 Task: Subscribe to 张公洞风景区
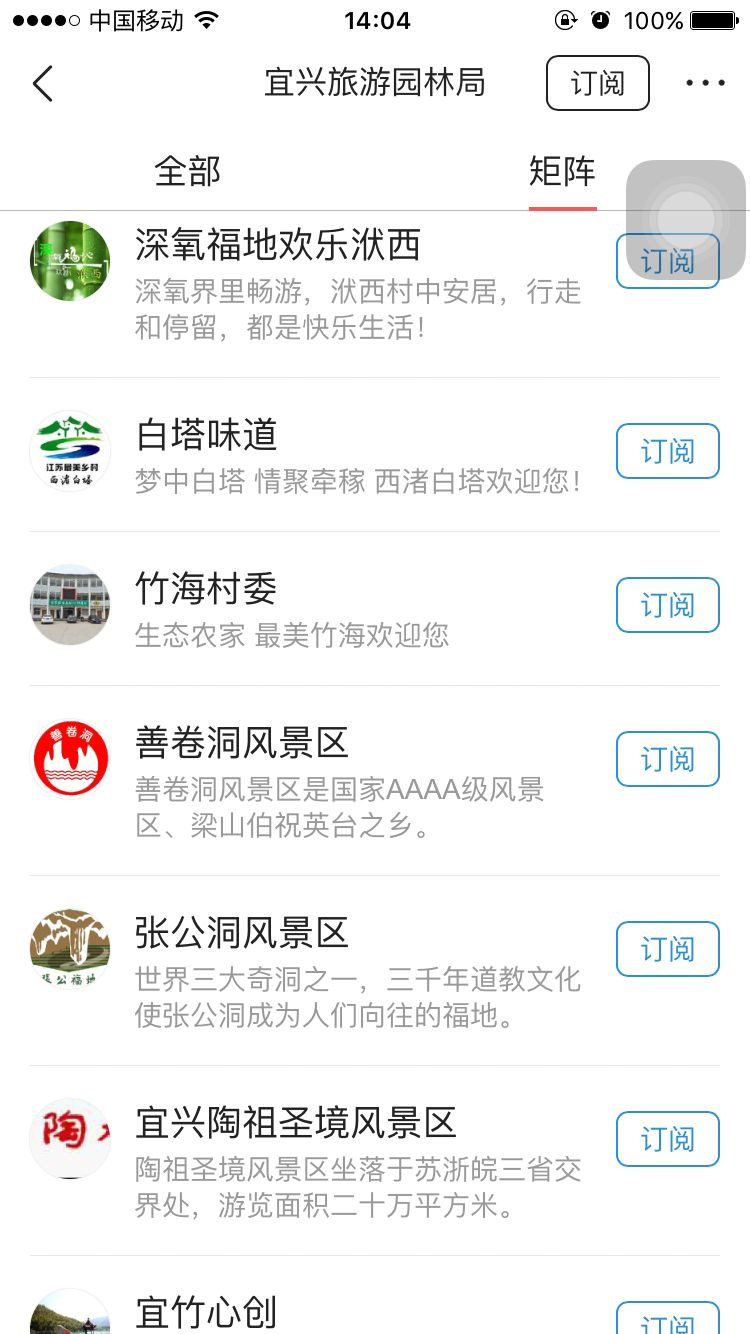[x=667, y=949]
